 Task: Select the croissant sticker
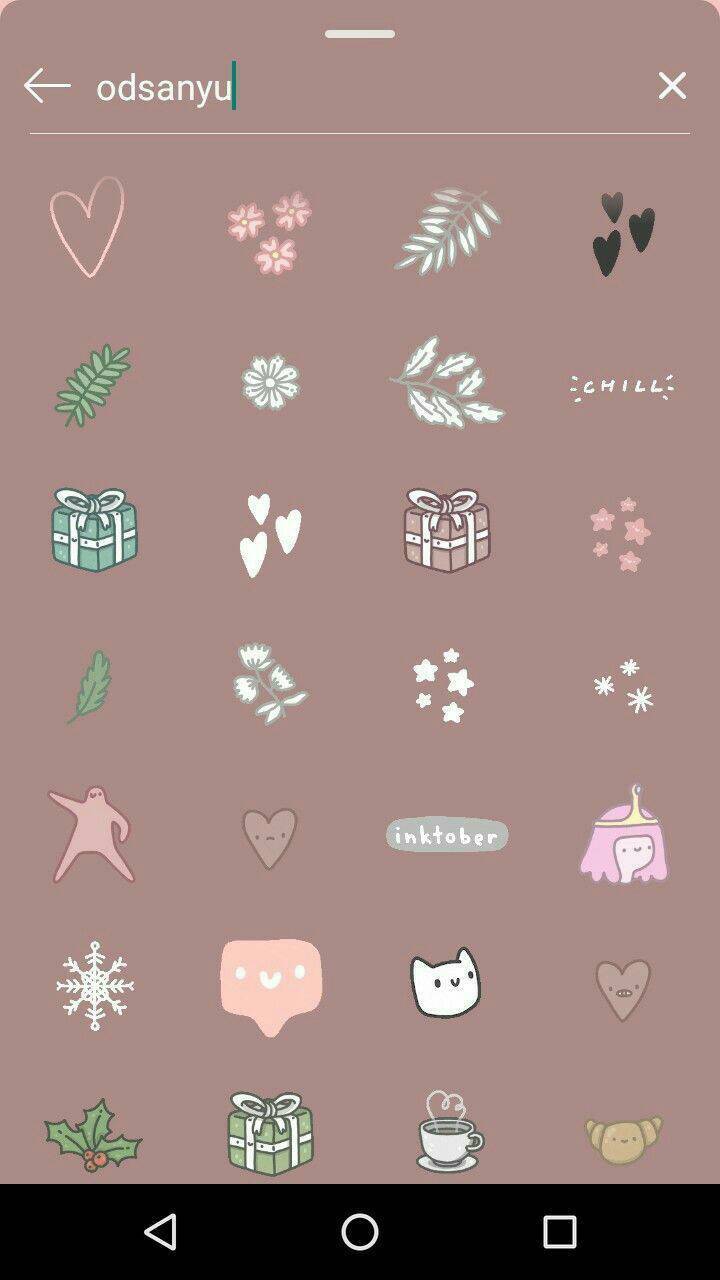(623, 1139)
